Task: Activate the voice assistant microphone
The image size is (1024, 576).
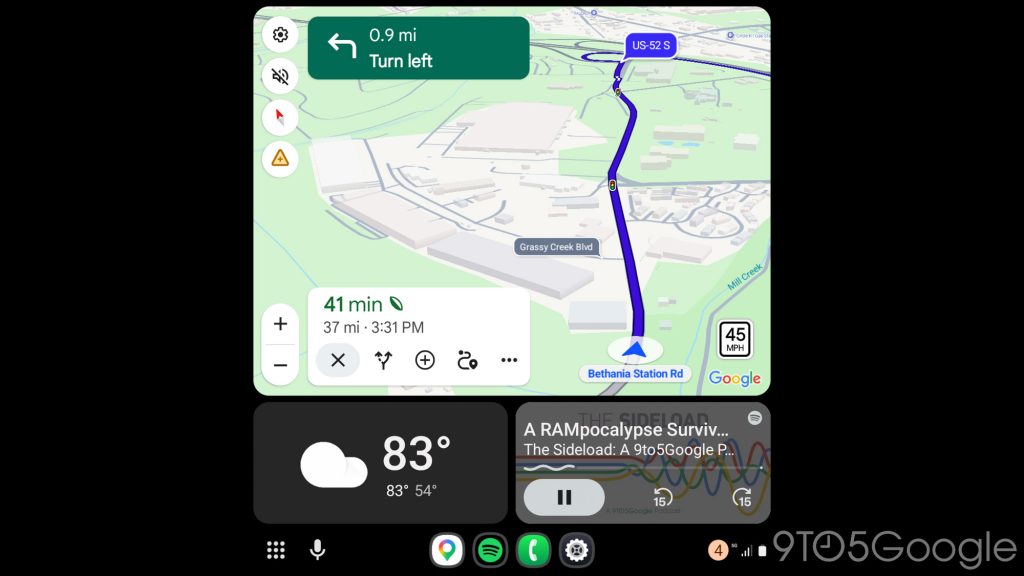Action: (317, 550)
